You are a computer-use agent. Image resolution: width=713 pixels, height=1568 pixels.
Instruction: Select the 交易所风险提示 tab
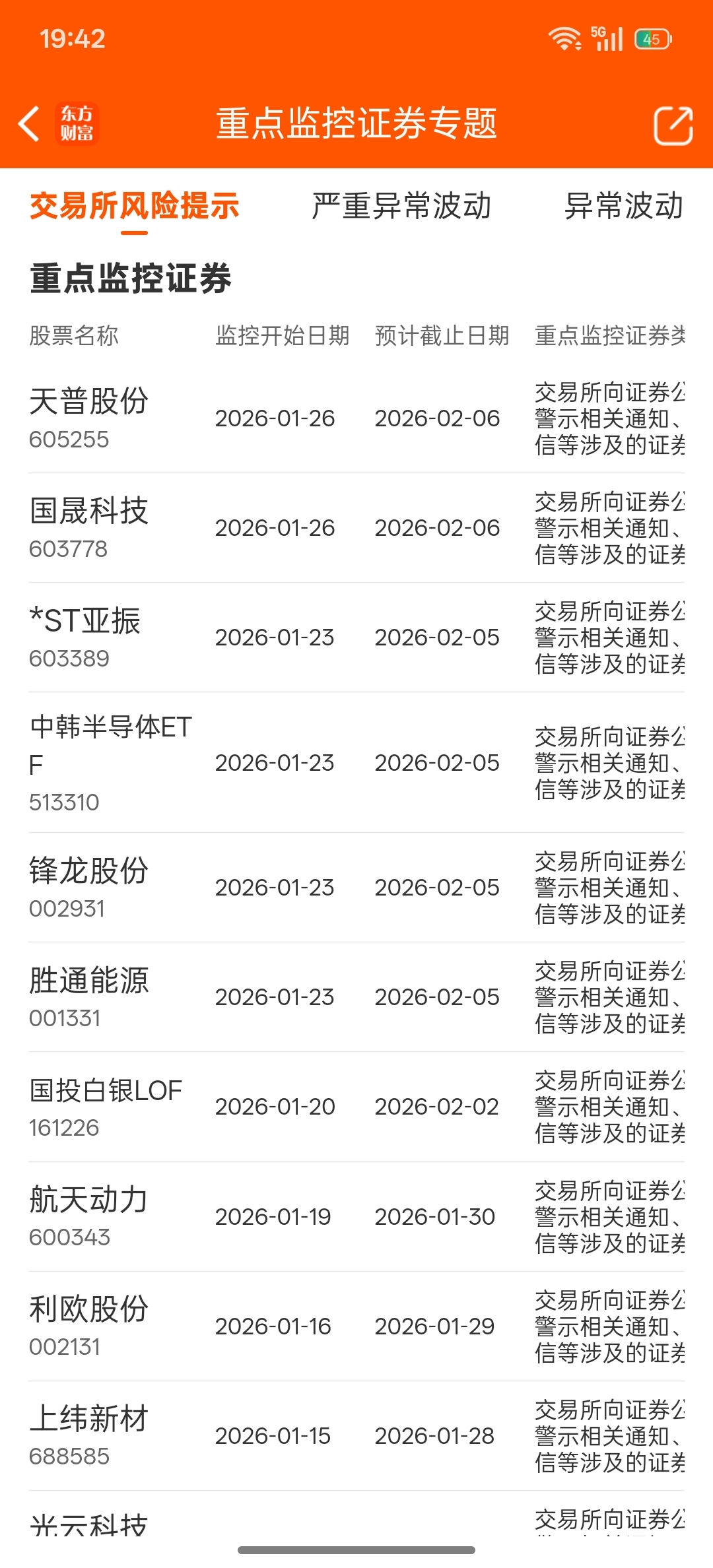coord(135,206)
